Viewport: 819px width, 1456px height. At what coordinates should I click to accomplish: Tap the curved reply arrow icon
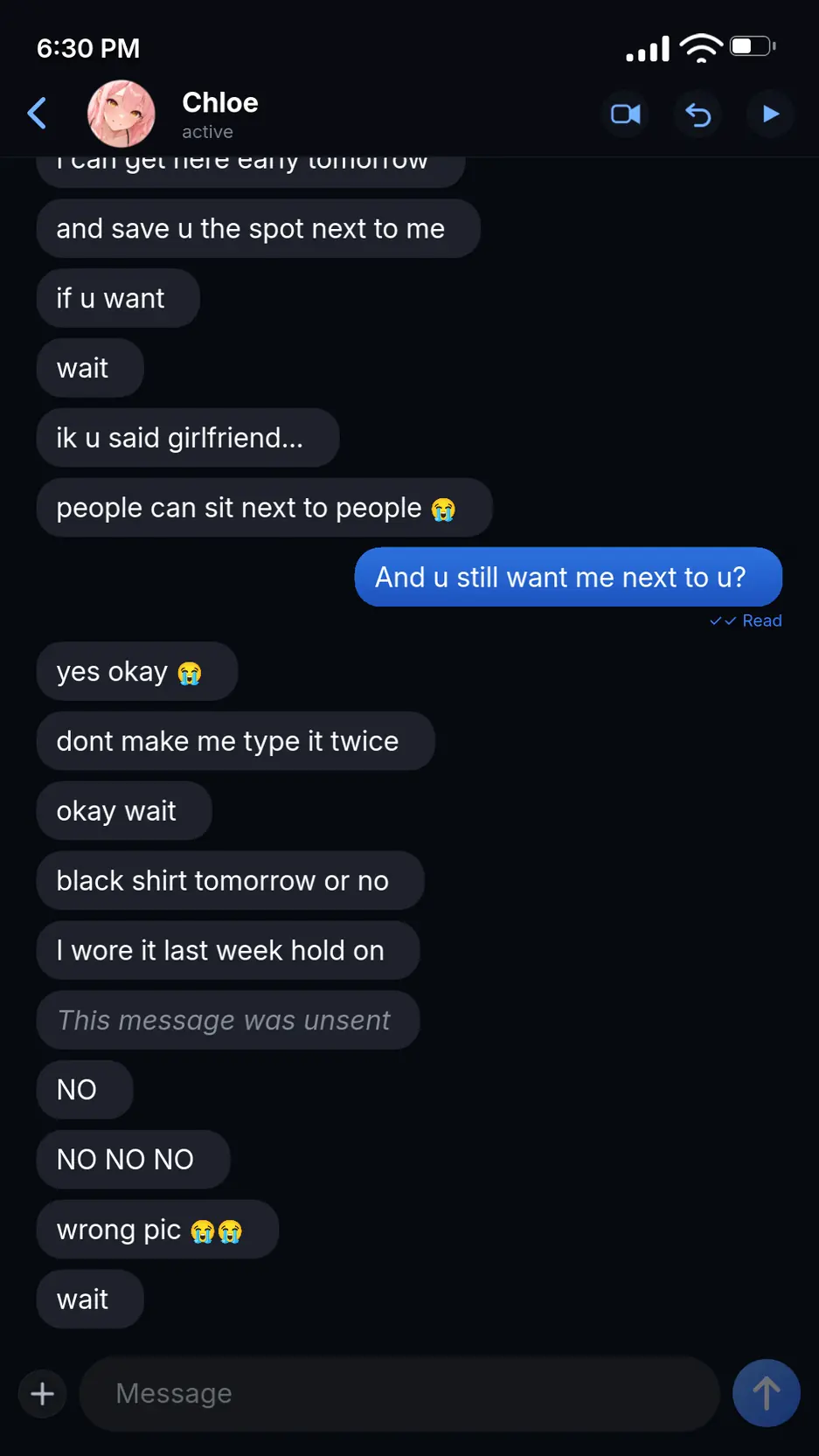pyautogui.click(x=698, y=114)
